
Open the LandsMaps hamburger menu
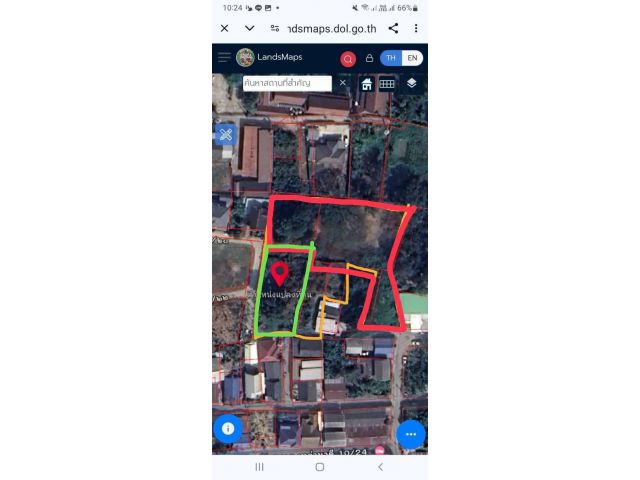[224, 58]
